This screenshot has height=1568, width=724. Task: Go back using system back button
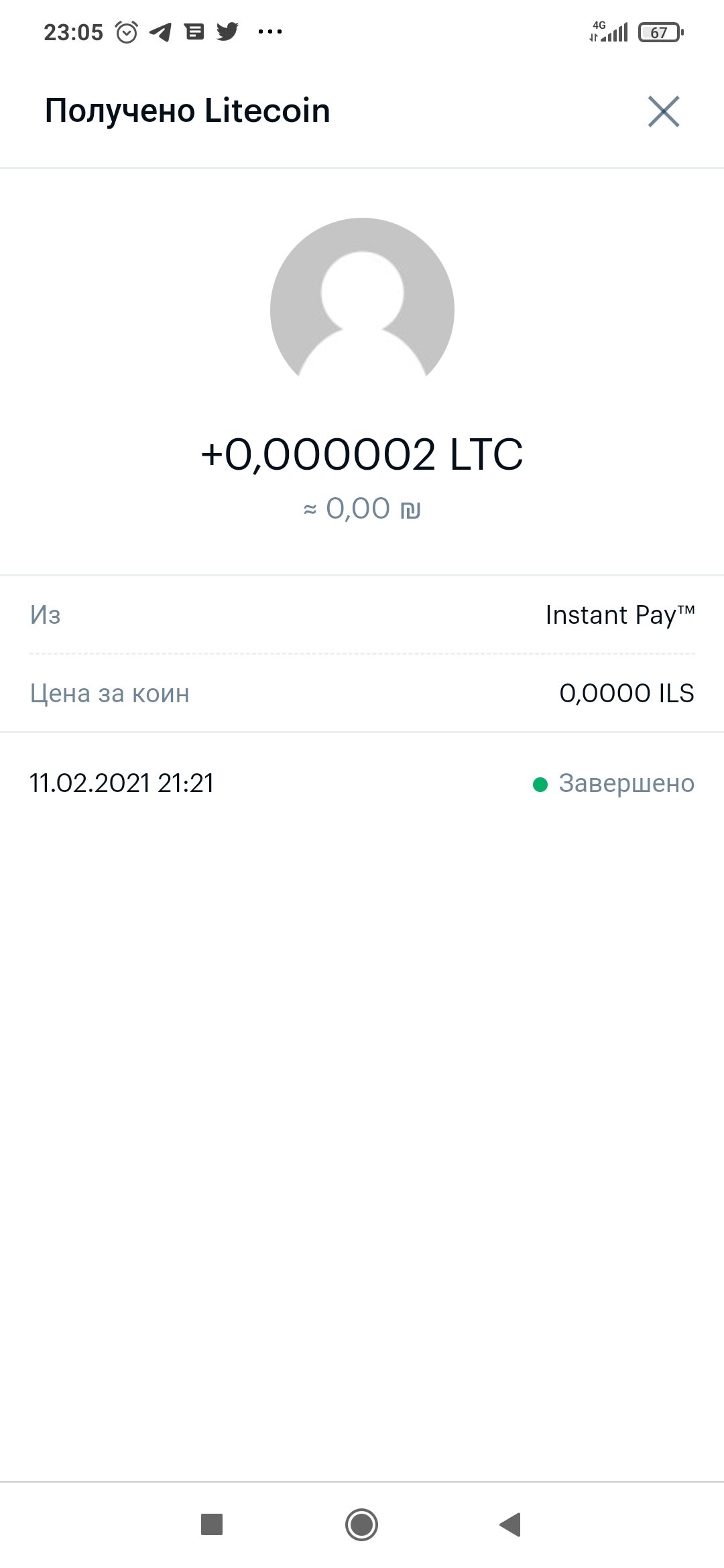tap(510, 1524)
